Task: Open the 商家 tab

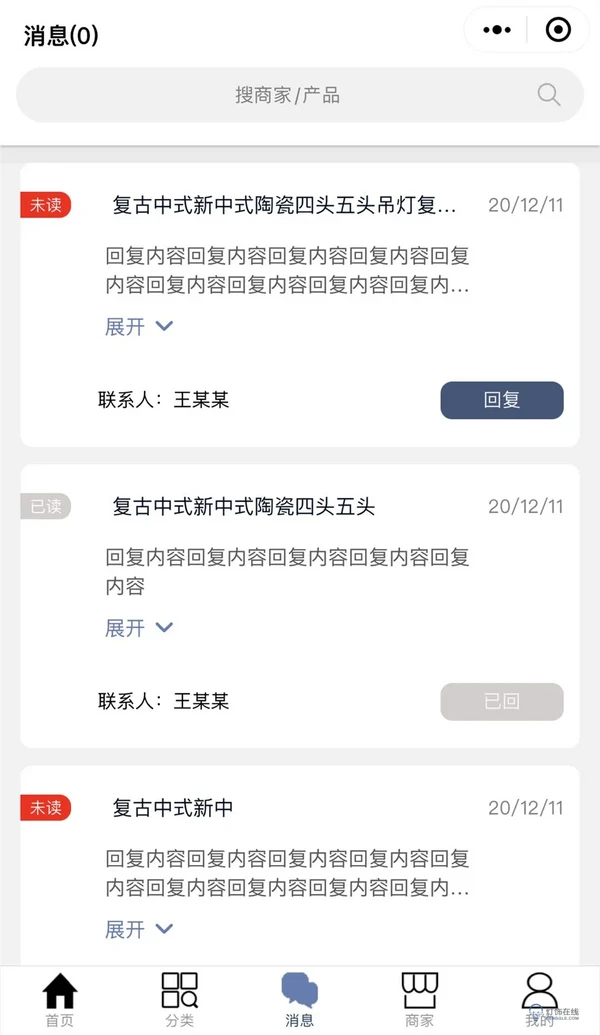Action: tap(420, 1000)
